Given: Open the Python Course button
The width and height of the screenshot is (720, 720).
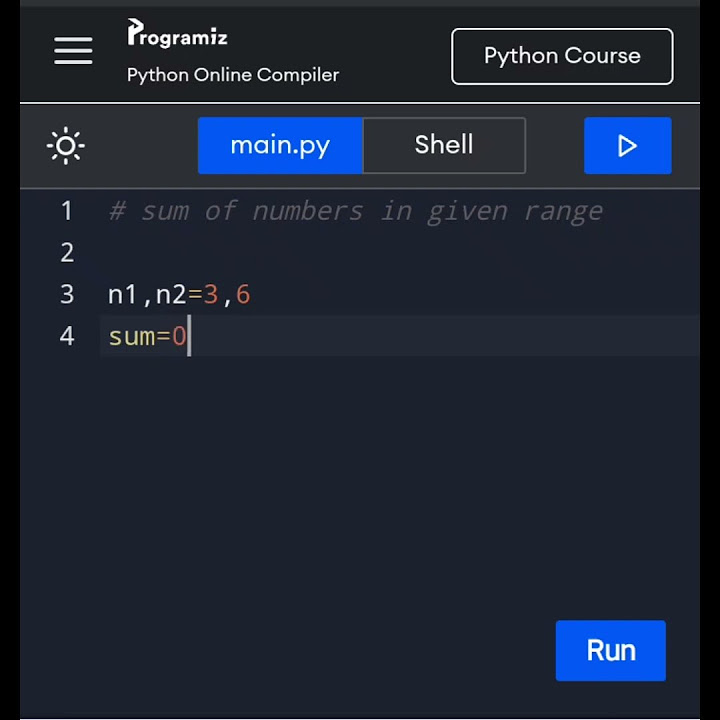Looking at the screenshot, I should click(562, 56).
